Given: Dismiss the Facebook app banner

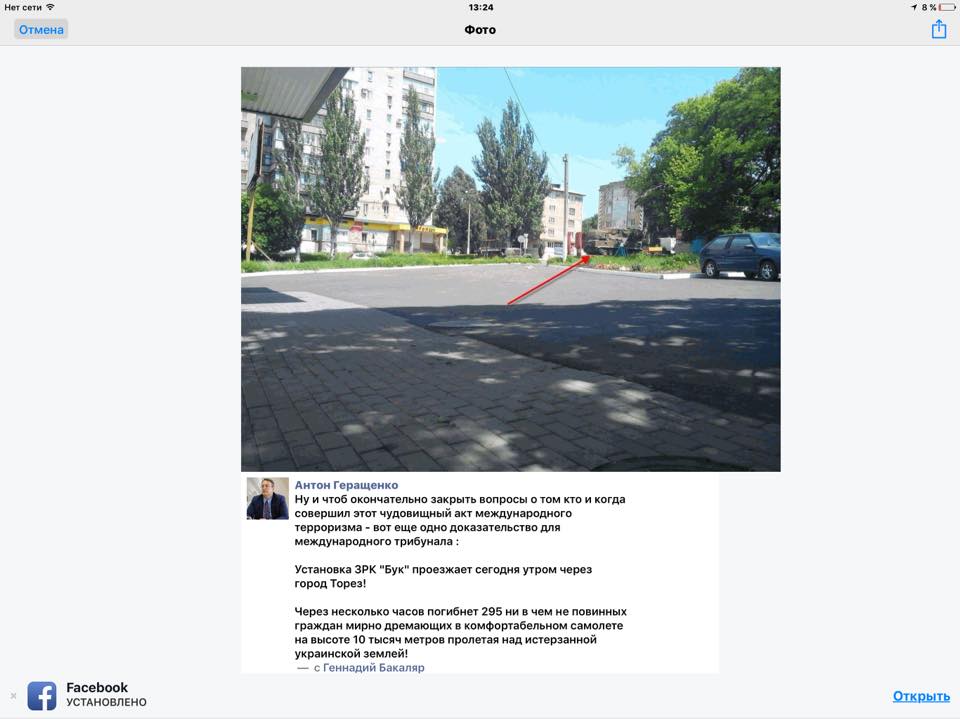Looking at the screenshot, I should (13, 695).
